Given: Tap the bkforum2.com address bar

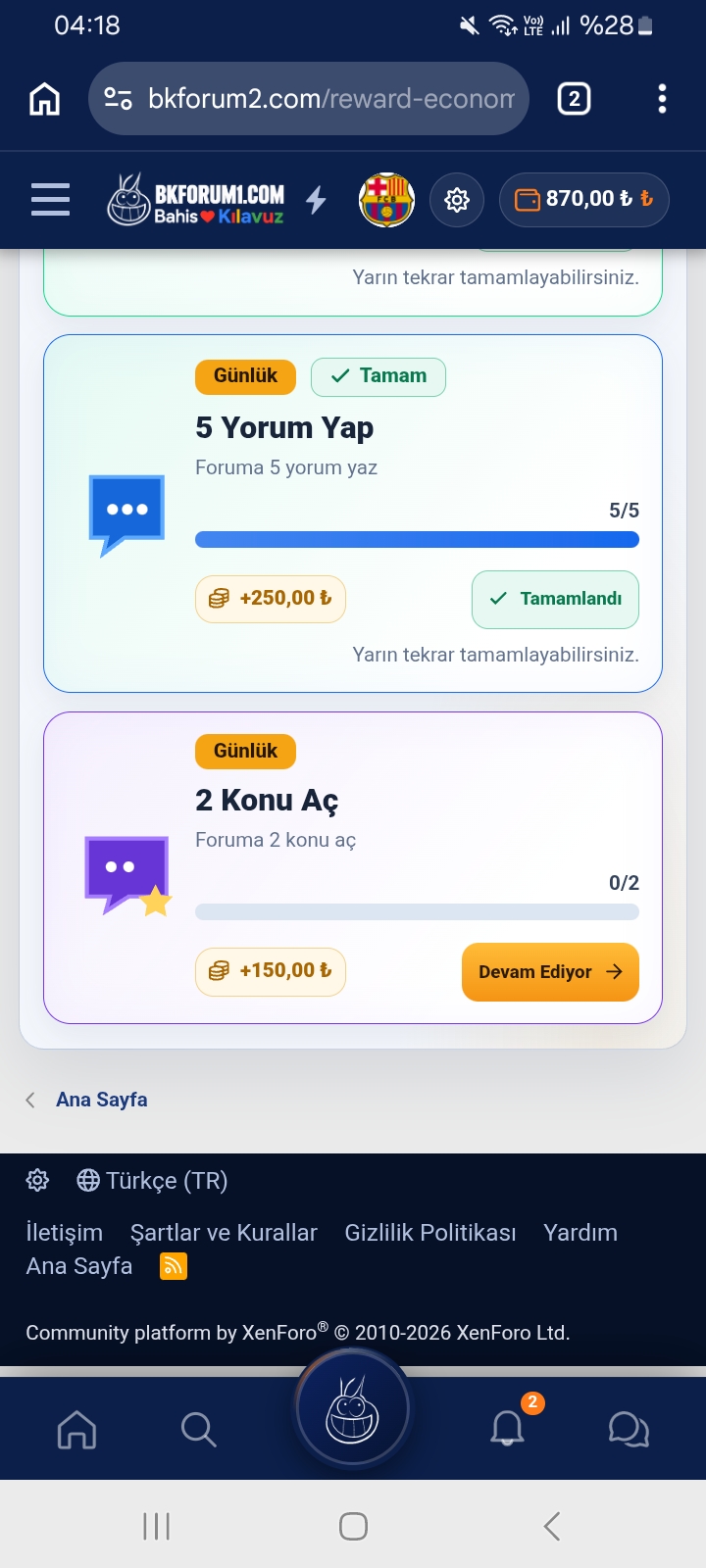Looking at the screenshot, I should pyautogui.click(x=309, y=99).
